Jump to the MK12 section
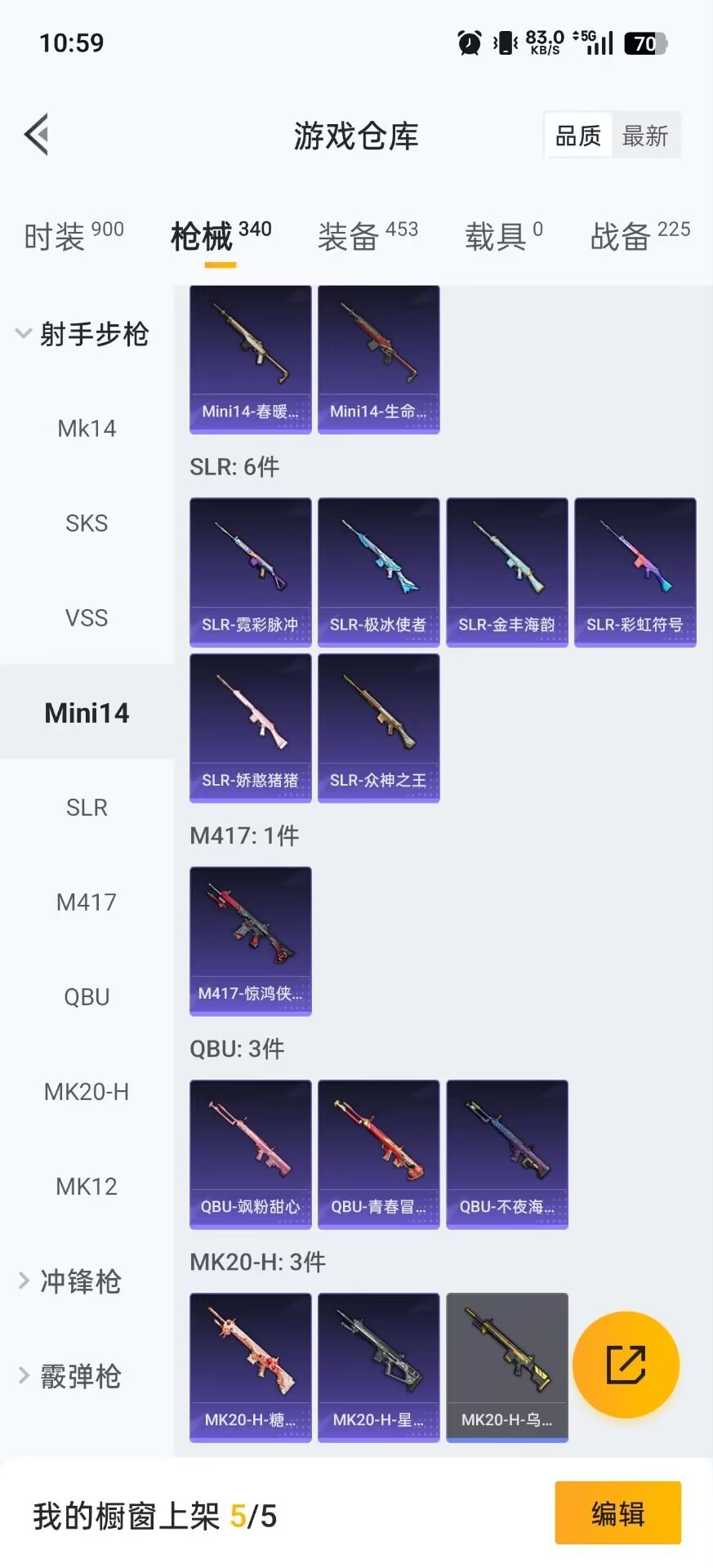Screen dimensions: 713x1568 [x=87, y=1186]
